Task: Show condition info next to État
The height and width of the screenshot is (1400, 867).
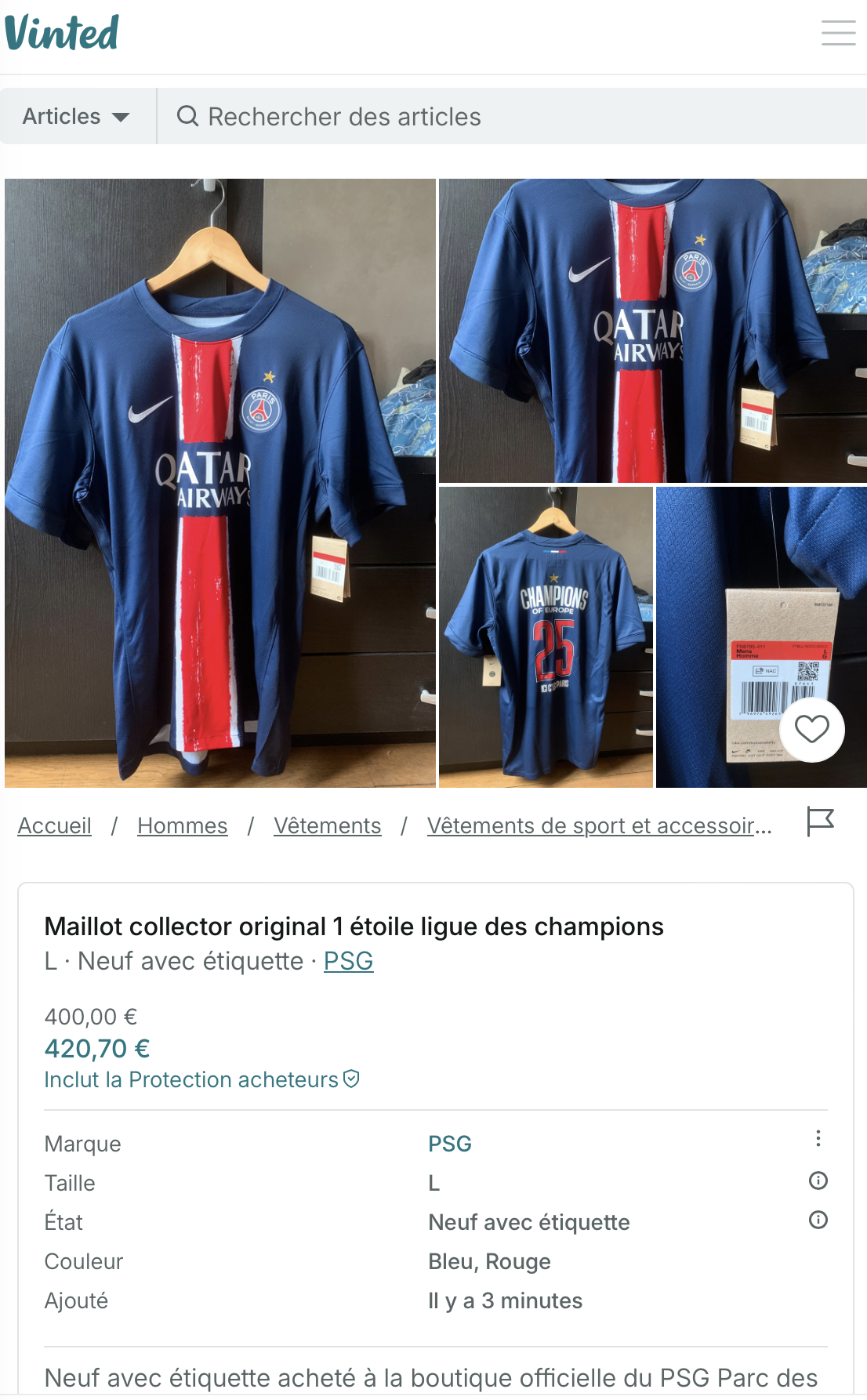Action: click(818, 1220)
